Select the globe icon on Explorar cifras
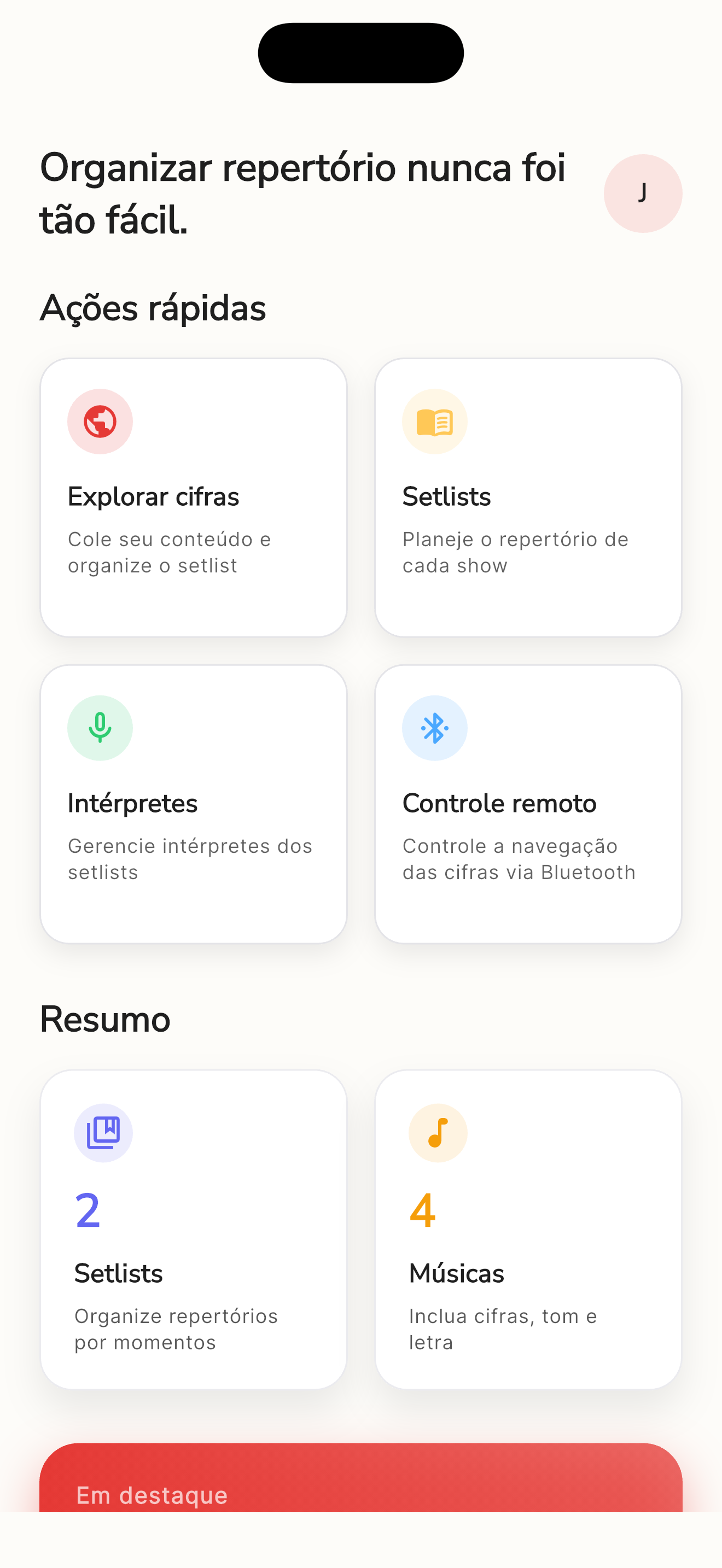Viewport: 722px width, 1568px height. pyautogui.click(x=101, y=422)
